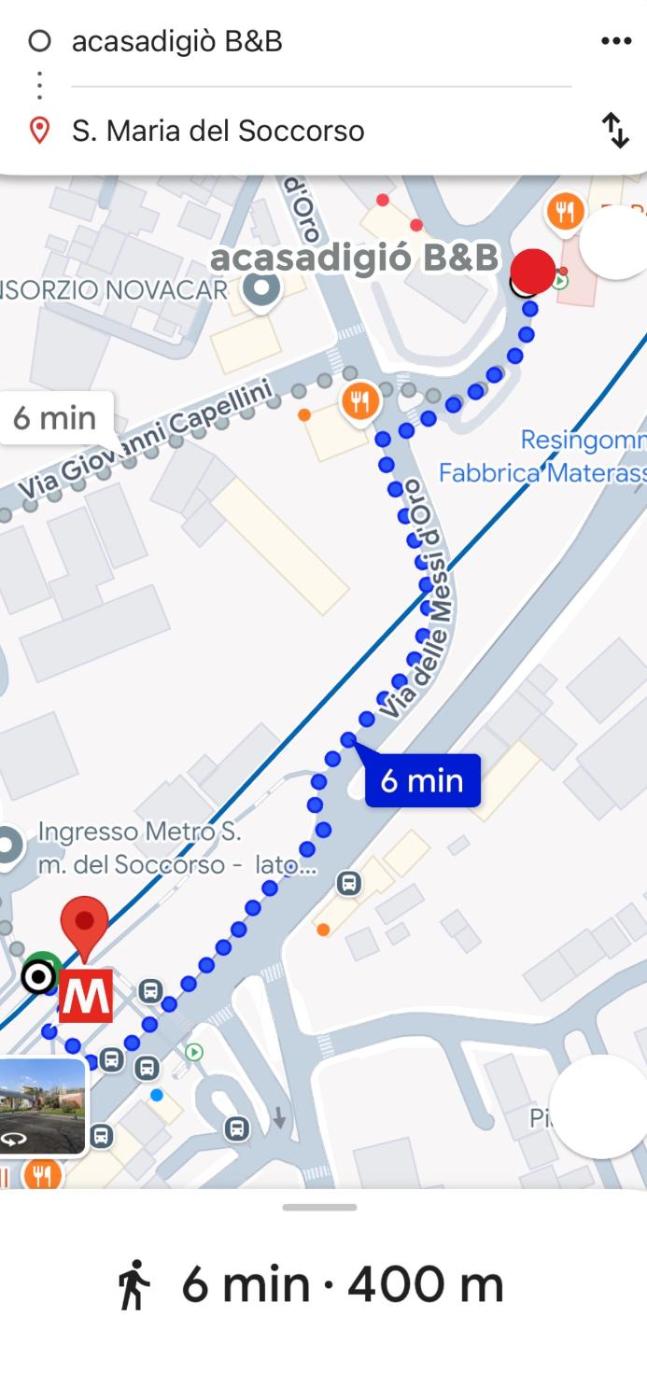The width and height of the screenshot is (647, 1400).
Task: Open the three-dot overflow menu
Action: point(616,41)
